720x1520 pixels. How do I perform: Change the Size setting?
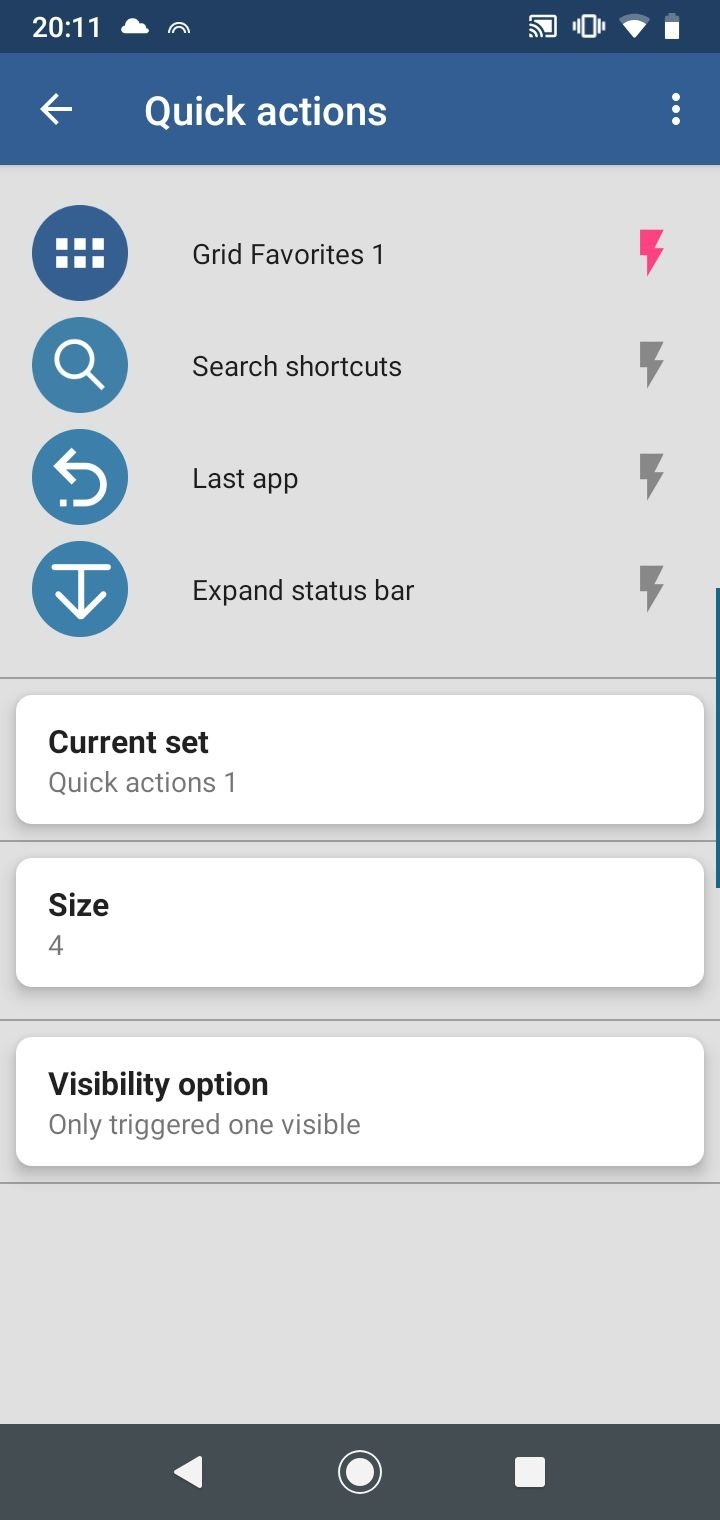click(x=360, y=922)
